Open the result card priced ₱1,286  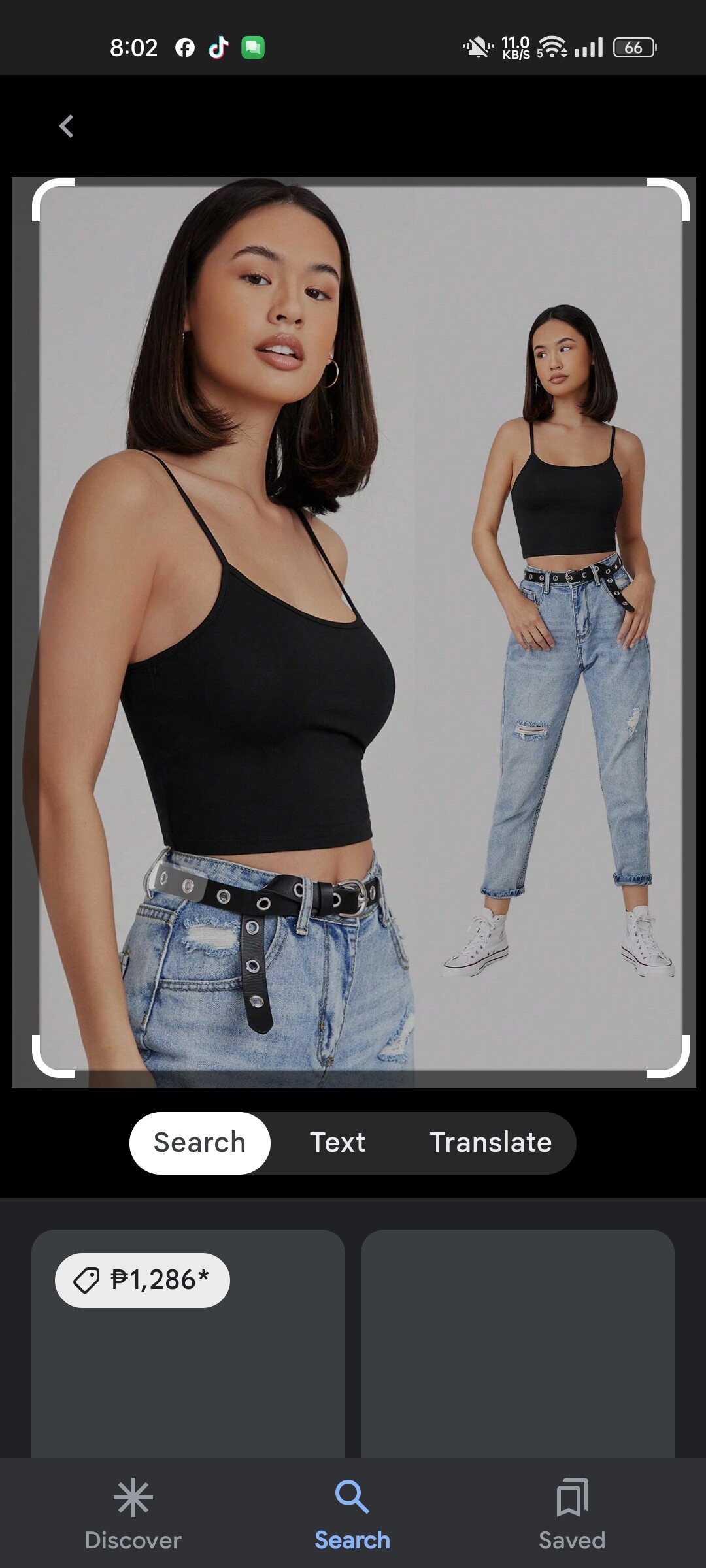188,1359
